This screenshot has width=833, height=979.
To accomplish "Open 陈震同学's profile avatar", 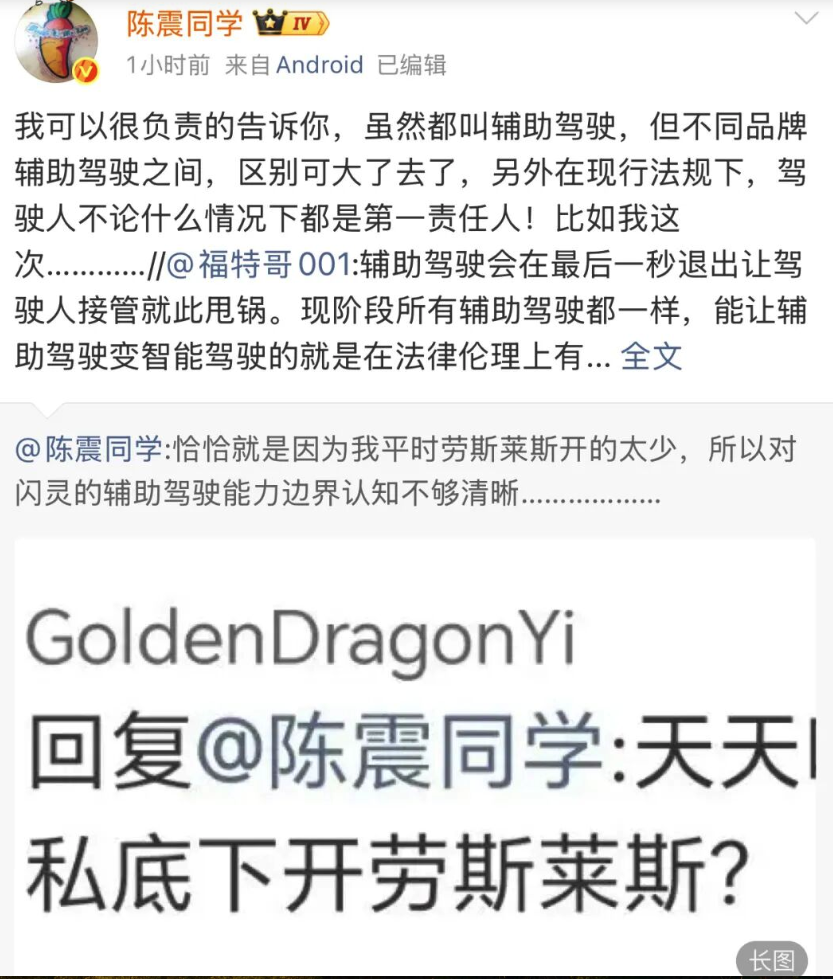I will (56, 42).
